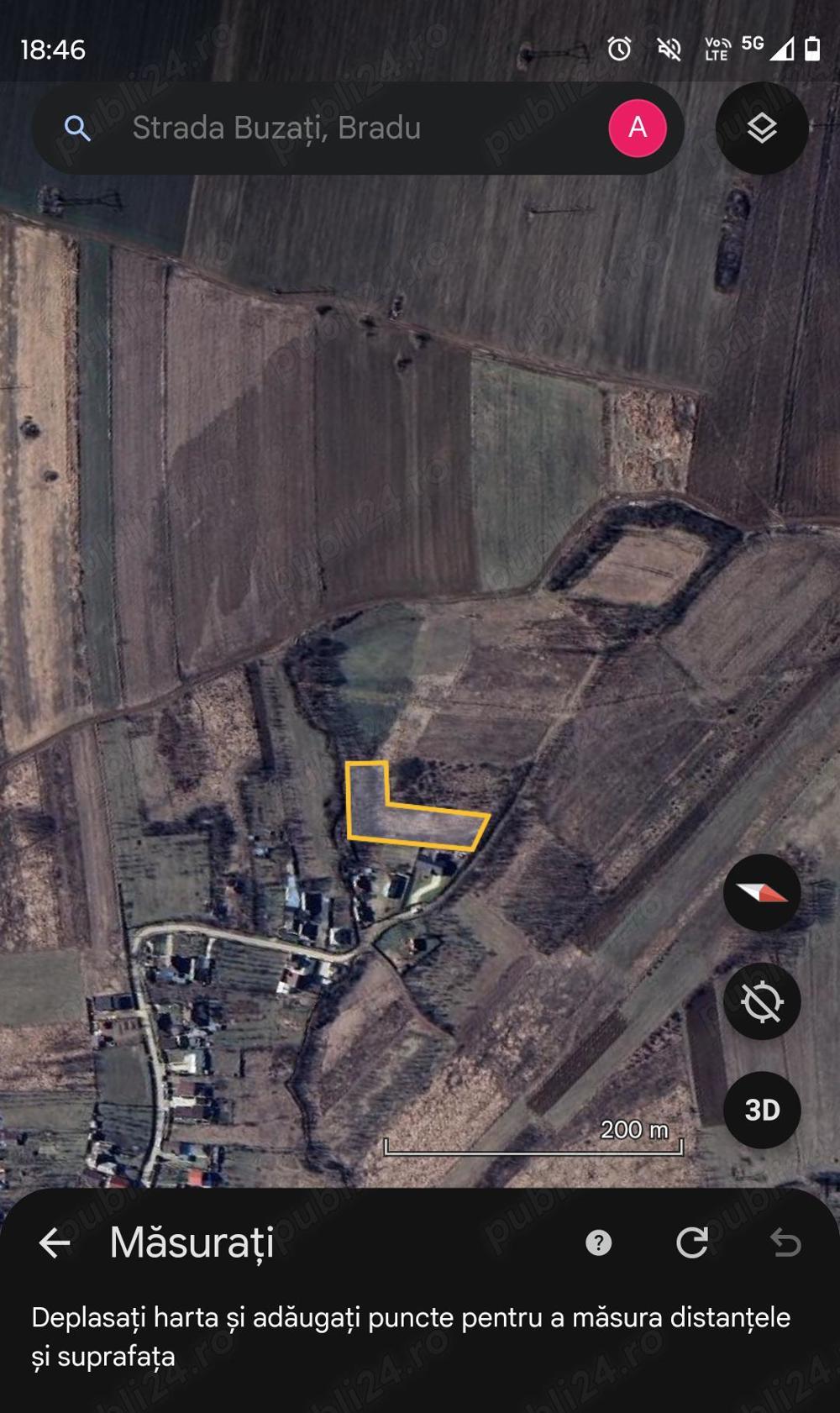Open the search box for Strada Buzați, Bradu

(x=336, y=129)
